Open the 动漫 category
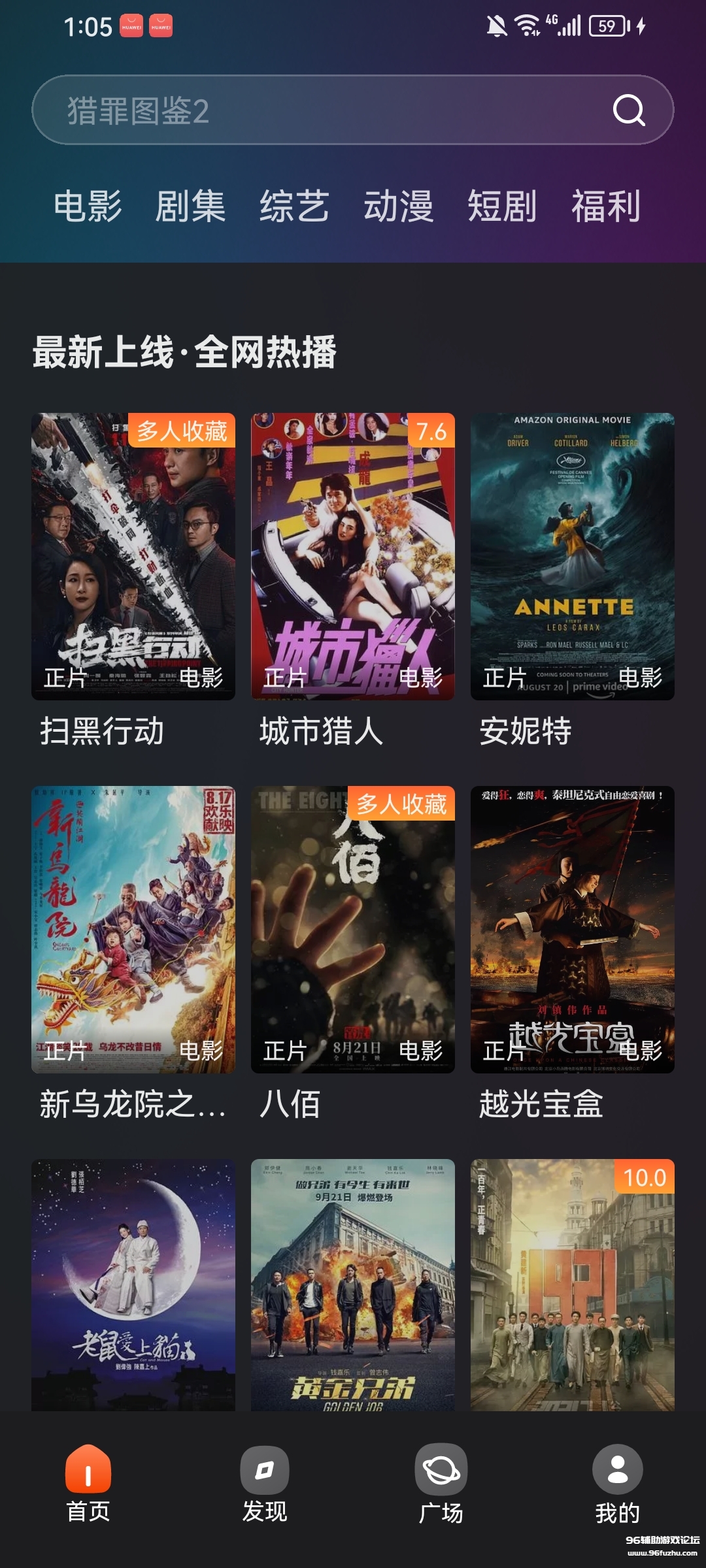Viewport: 706px width, 1568px height. [x=398, y=206]
